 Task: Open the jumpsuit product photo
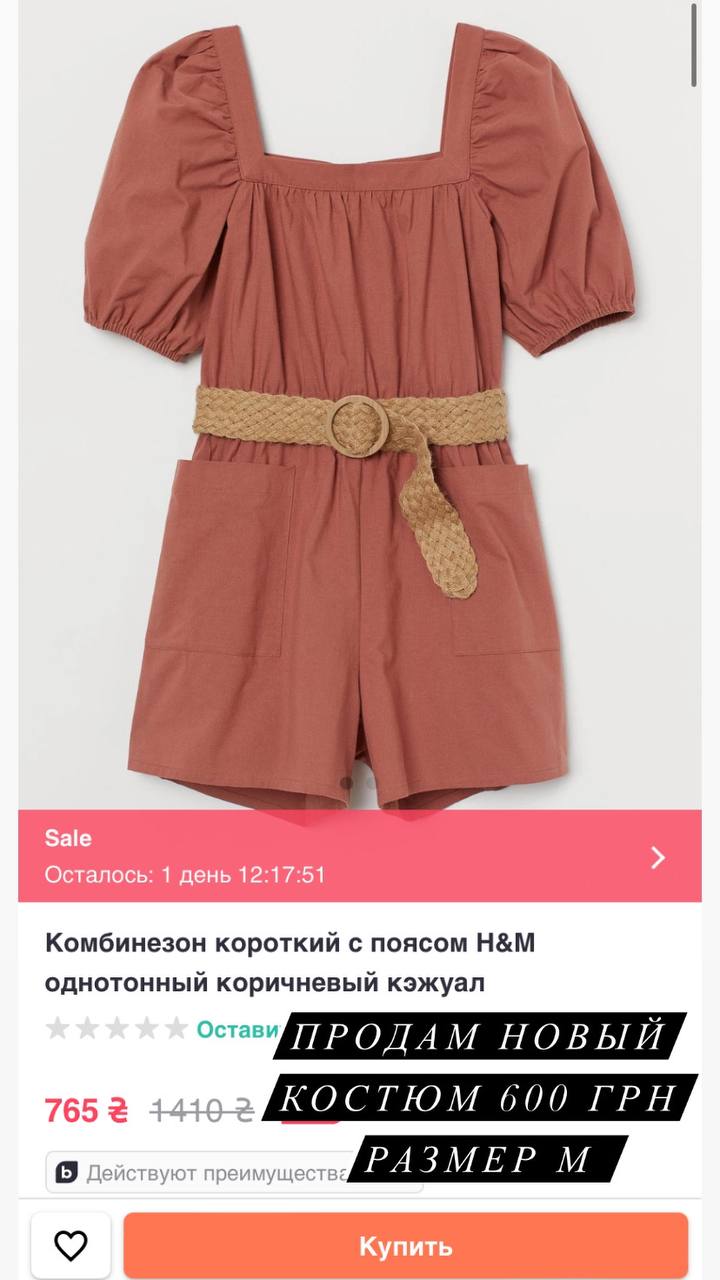[x=360, y=405]
